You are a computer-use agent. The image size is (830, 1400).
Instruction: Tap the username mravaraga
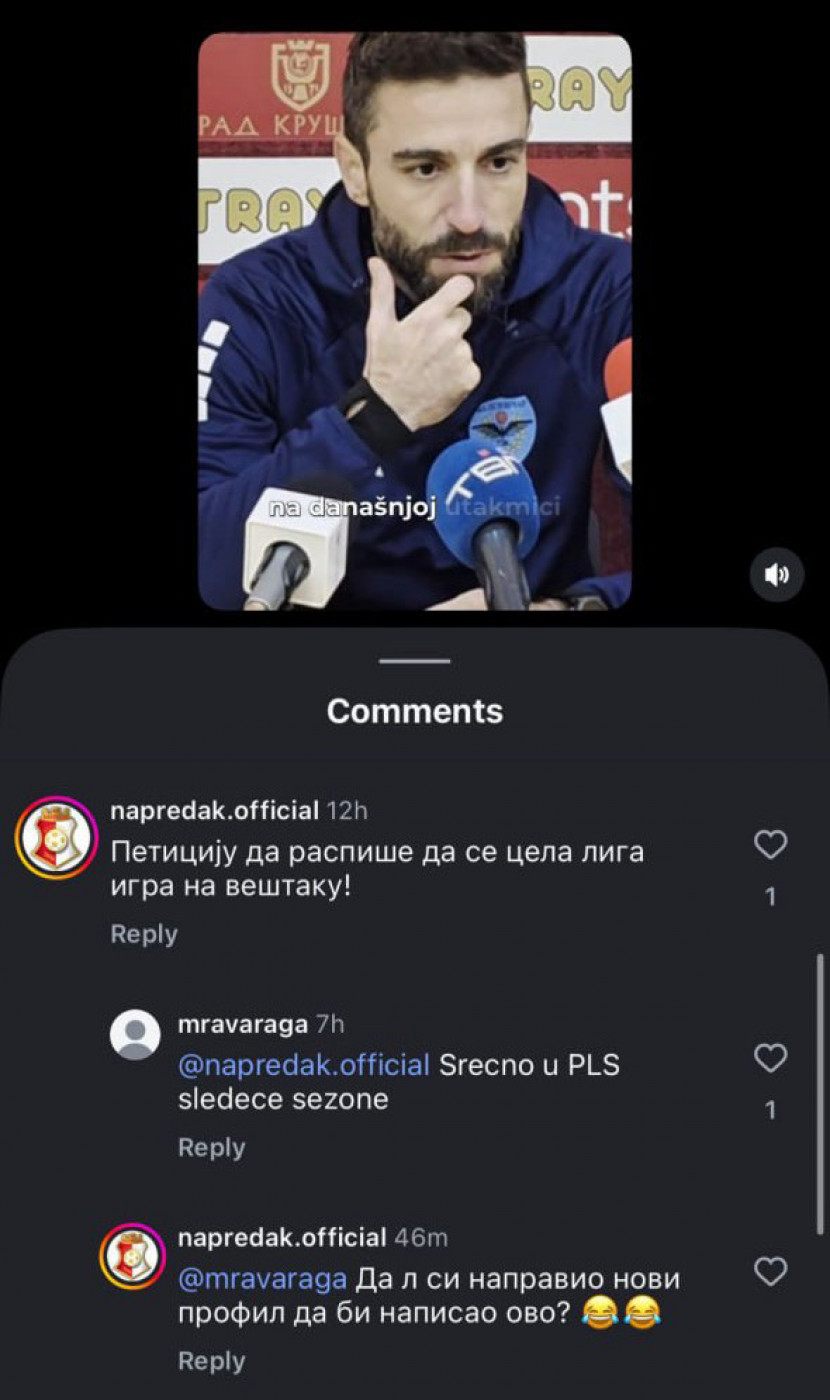pyautogui.click(x=242, y=1024)
